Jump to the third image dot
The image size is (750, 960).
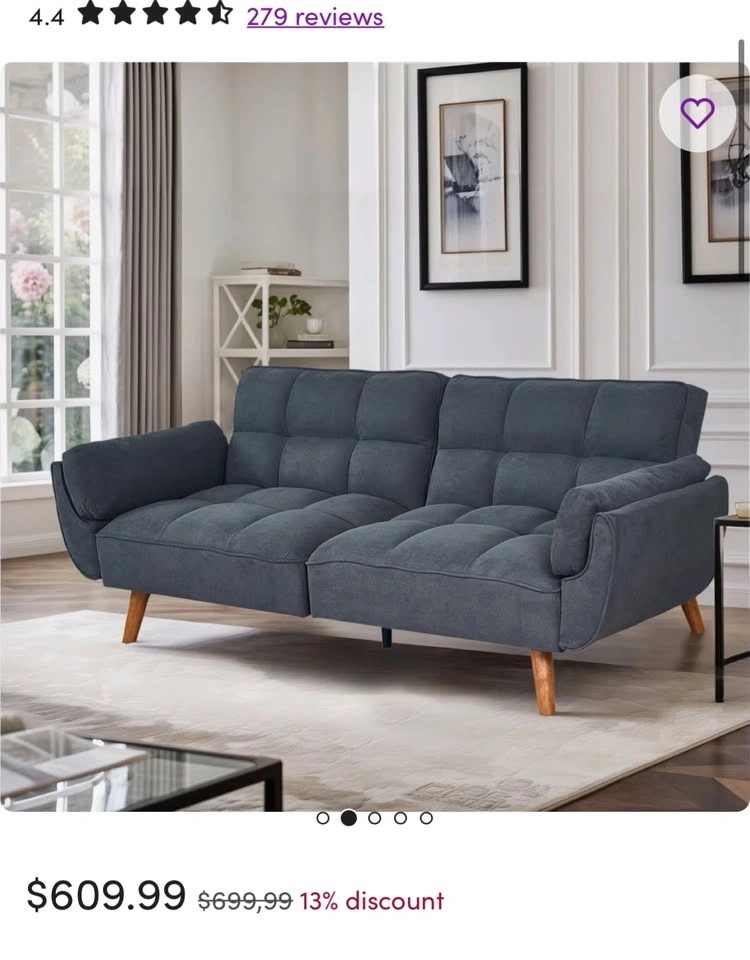tap(375, 818)
